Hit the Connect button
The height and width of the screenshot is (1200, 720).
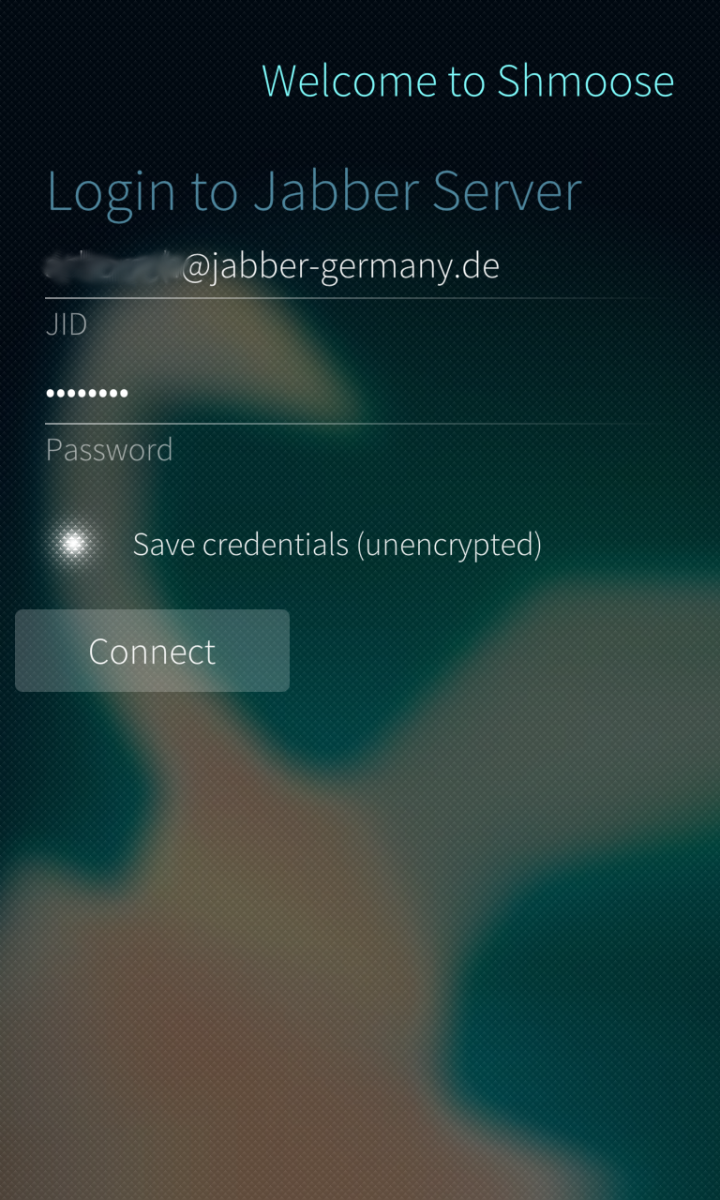(152, 651)
